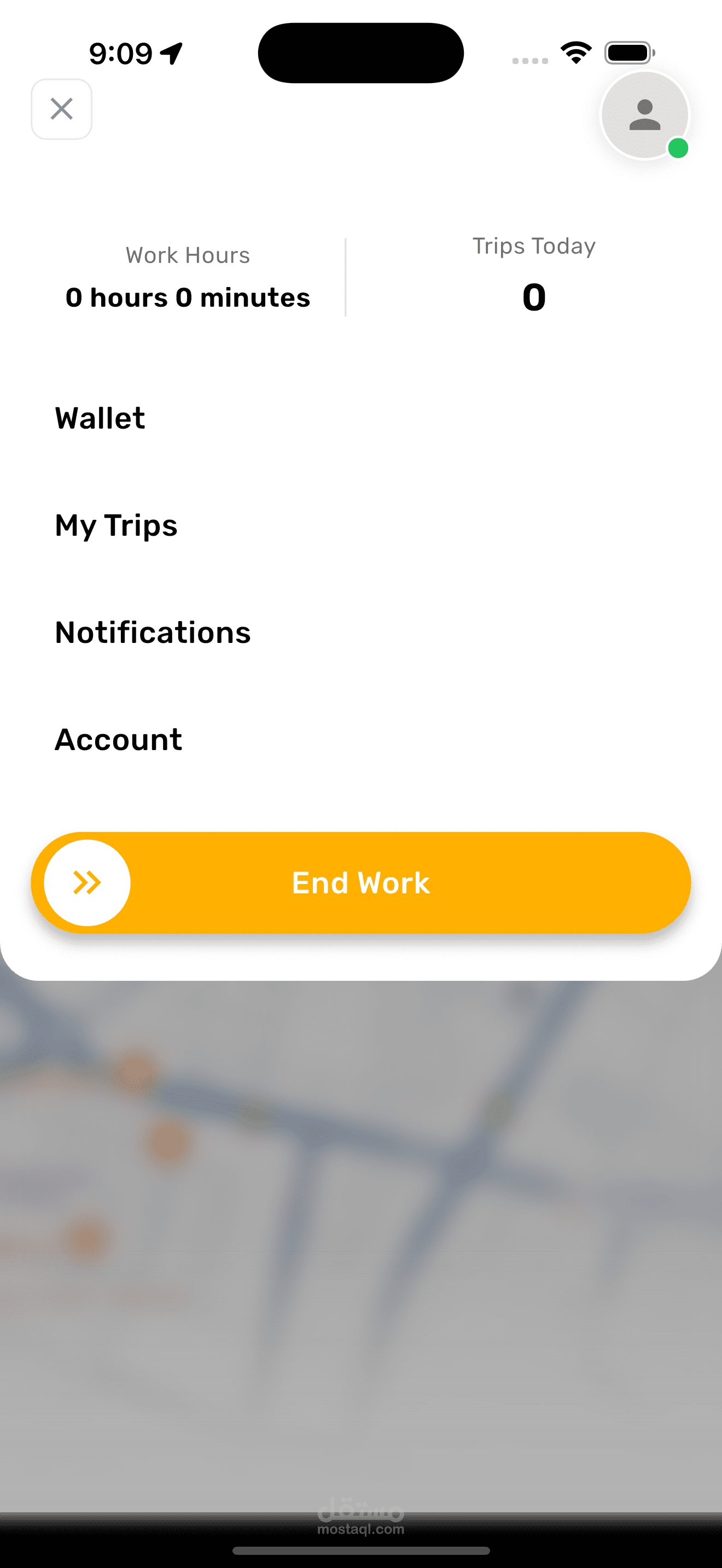
Task: View Notifications
Action: (153, 633)
